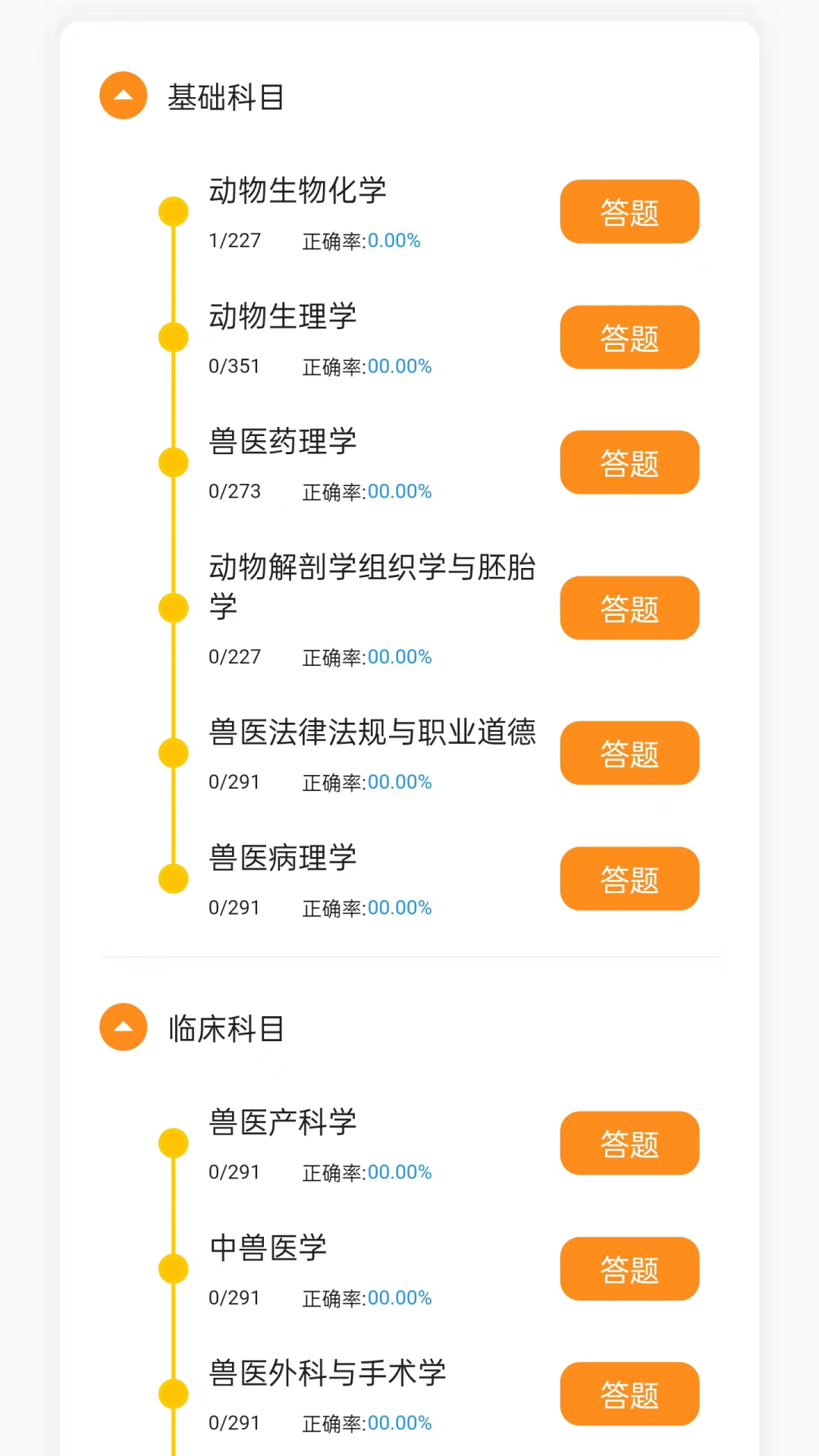
Task: Click the timeline dot beside 动物生理学
Action: click(173, 337)
